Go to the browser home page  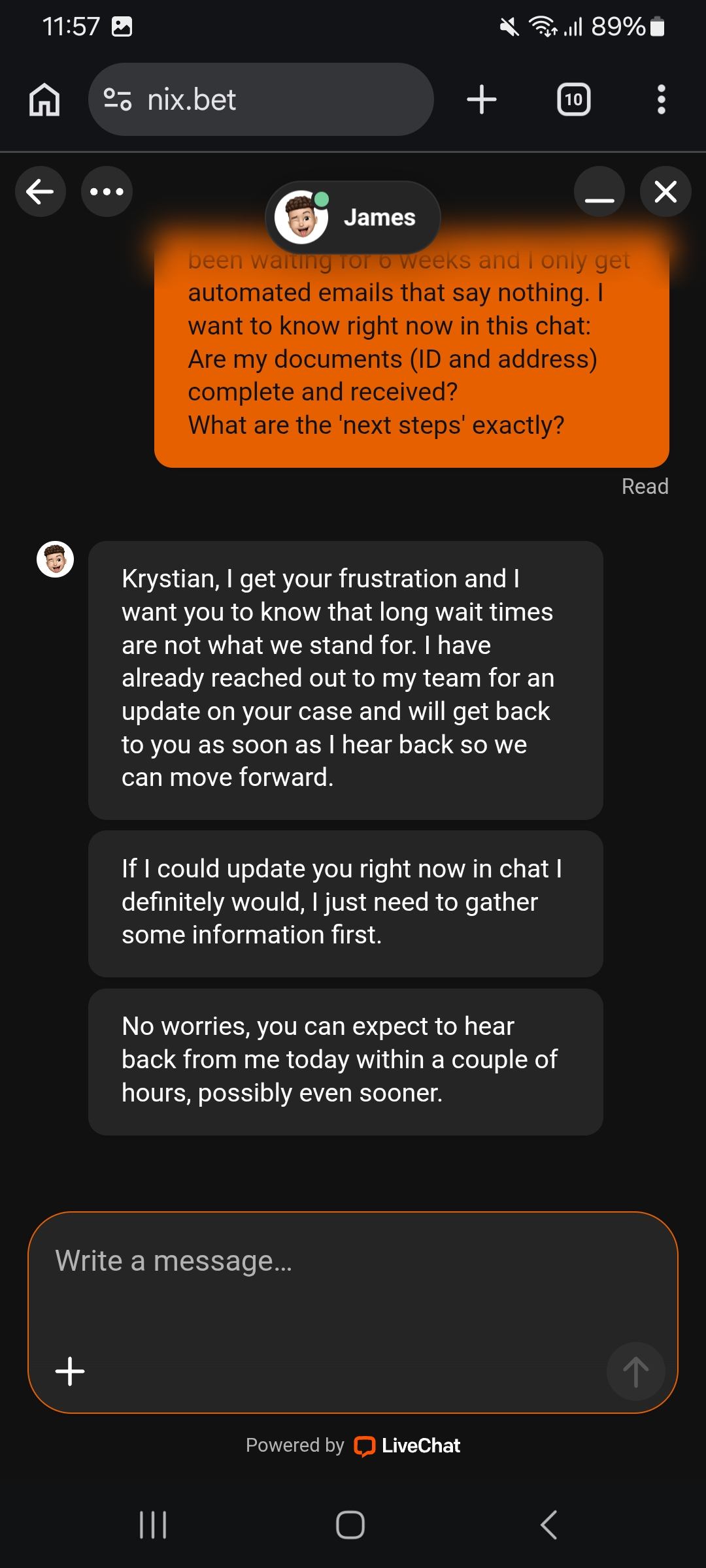click(x=44, y=100)
